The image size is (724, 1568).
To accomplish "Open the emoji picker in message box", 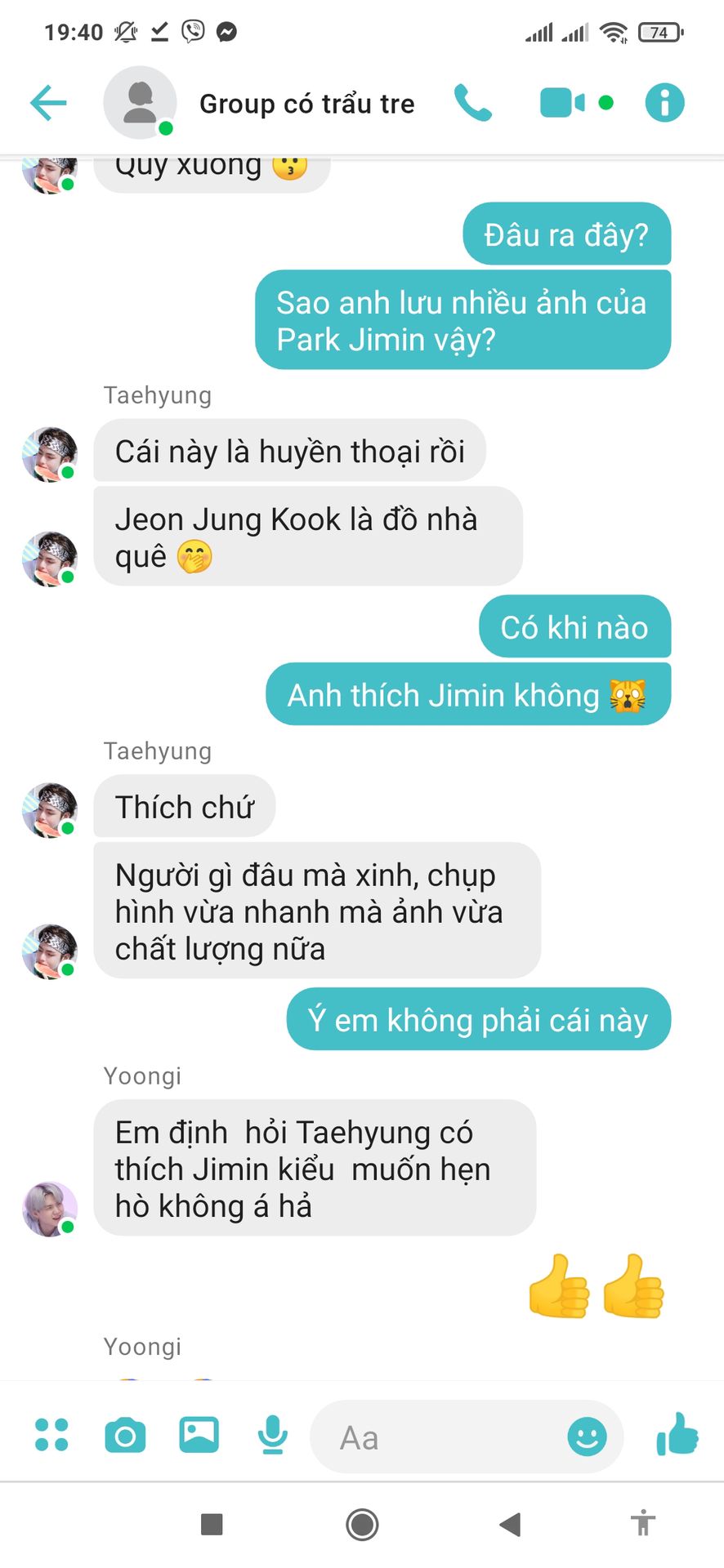I will [587, 1436].
